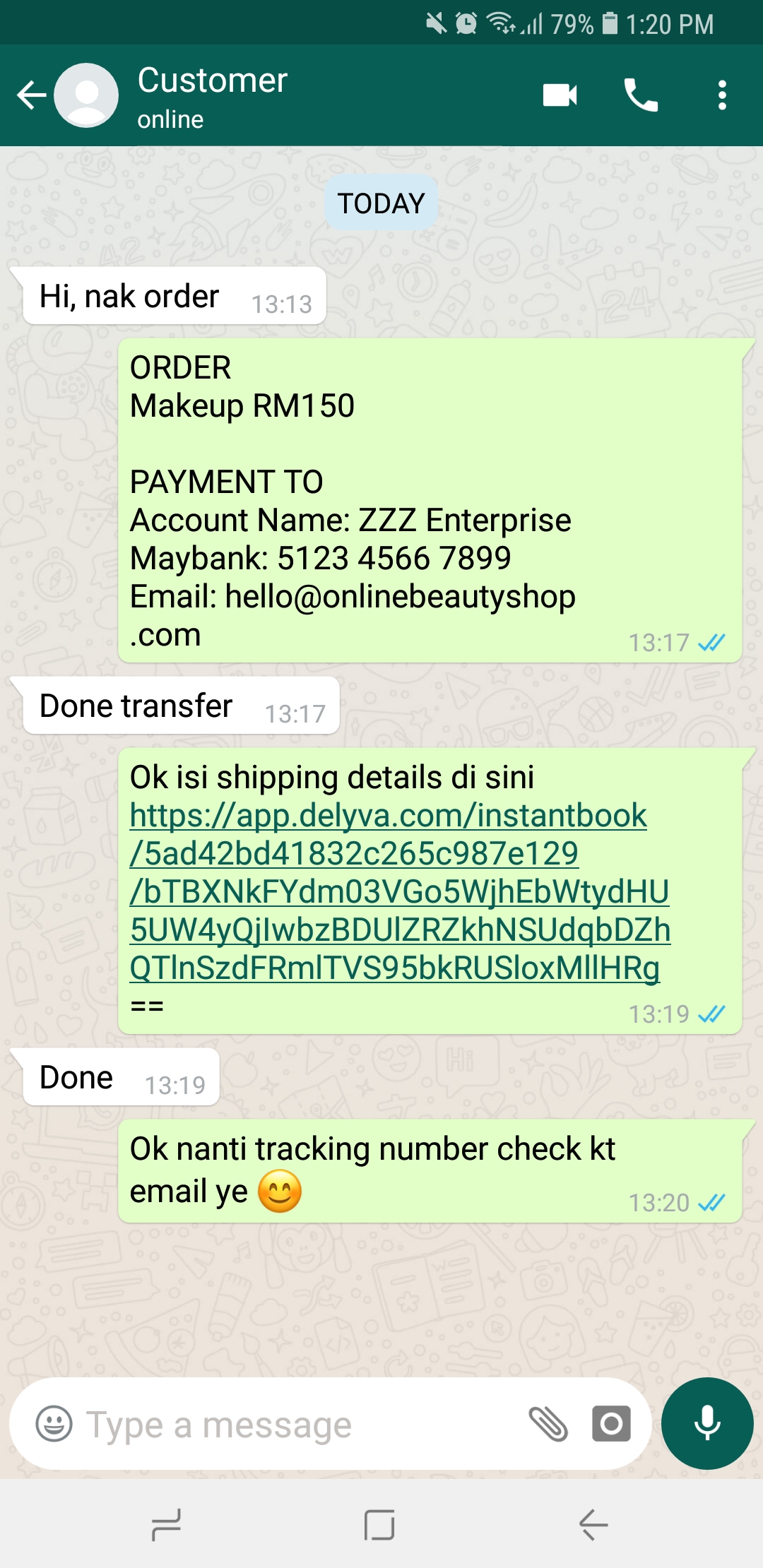The image size is (763, 1568).
Task: Attach a file with the paperclip icon
Action: (x=548, y=1423)
